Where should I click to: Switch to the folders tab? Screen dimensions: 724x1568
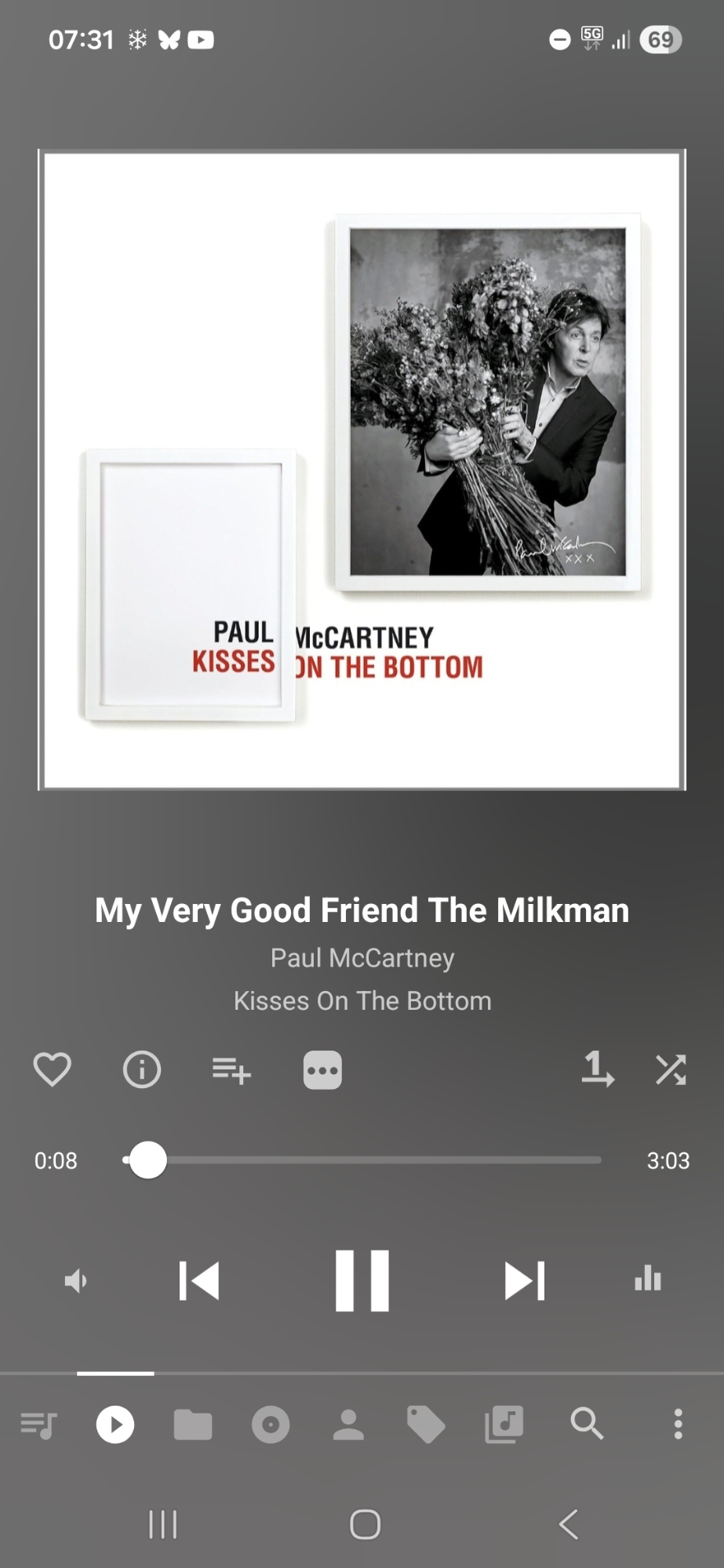[193, 1425]
